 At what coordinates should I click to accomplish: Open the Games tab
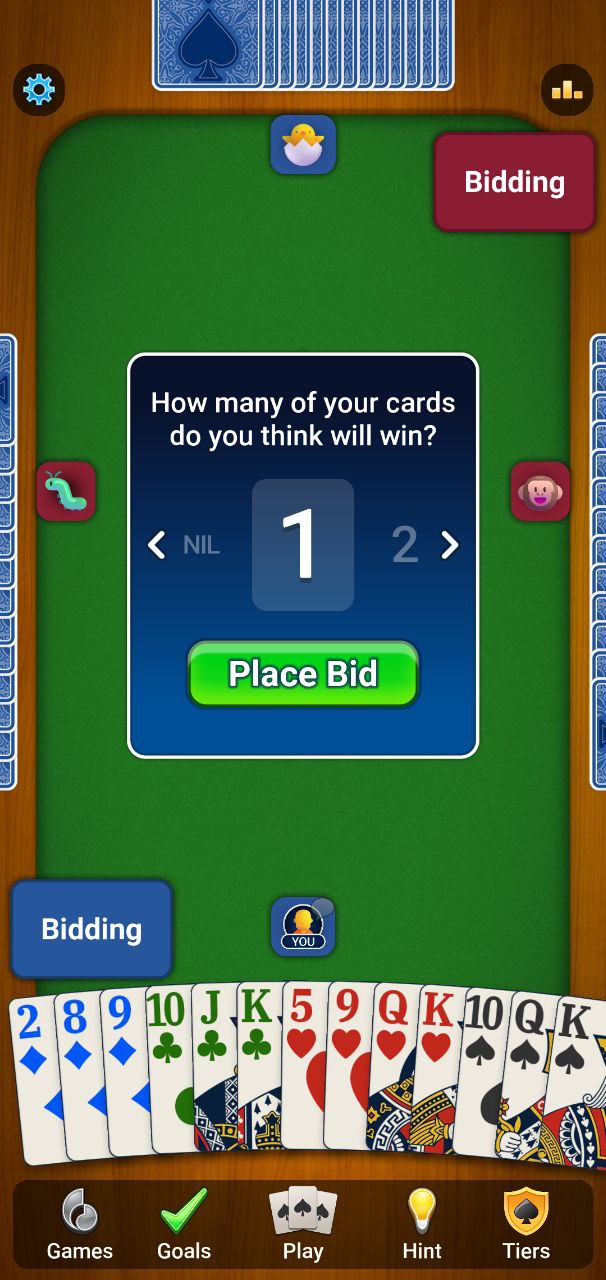pos(80,1224)
